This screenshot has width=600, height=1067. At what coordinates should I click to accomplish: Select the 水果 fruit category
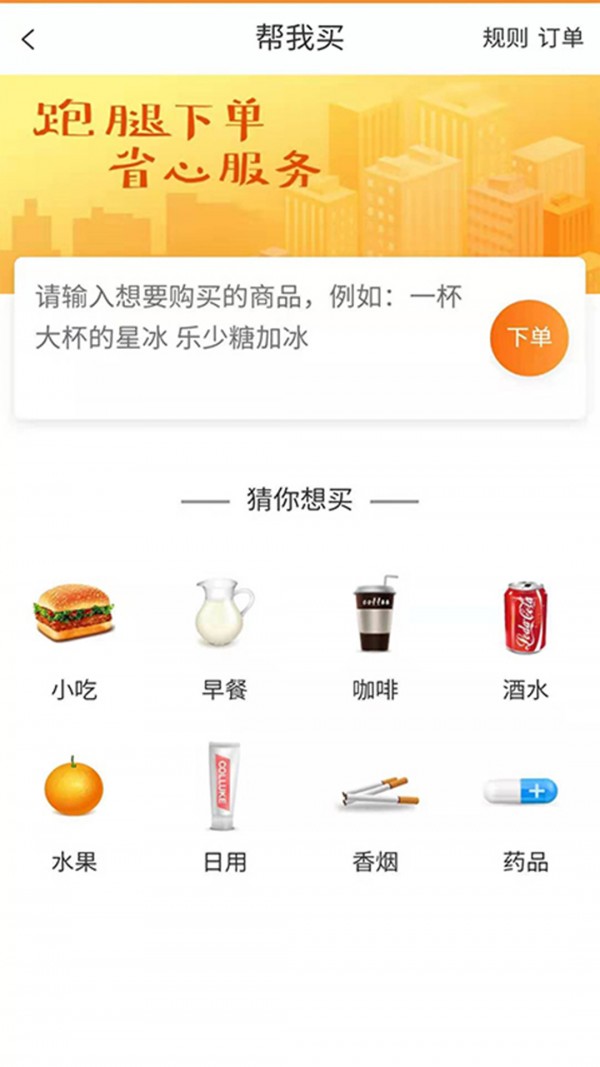coord(74,808)
